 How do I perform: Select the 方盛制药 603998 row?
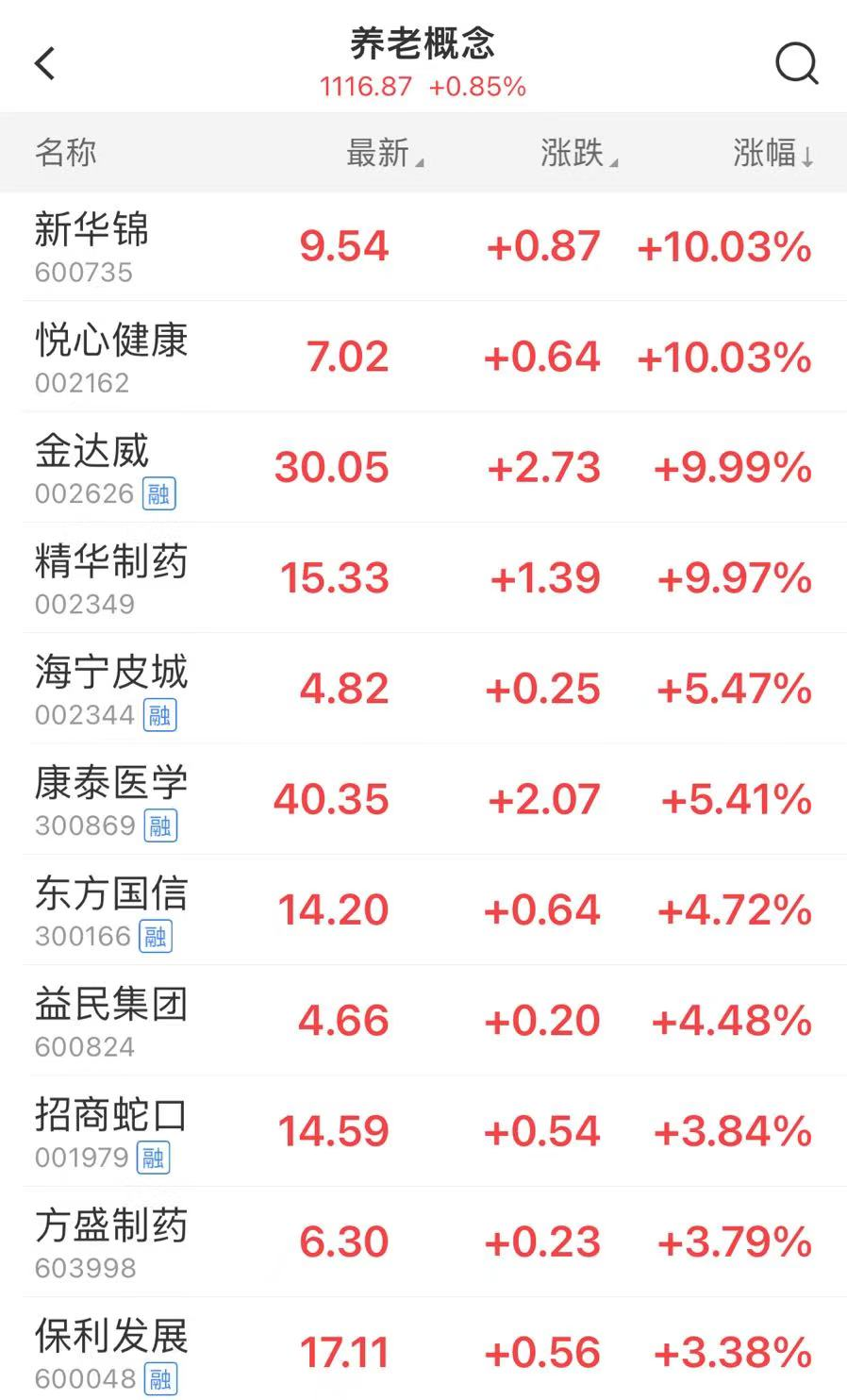pyautogui.click(x=423, y=1242)
